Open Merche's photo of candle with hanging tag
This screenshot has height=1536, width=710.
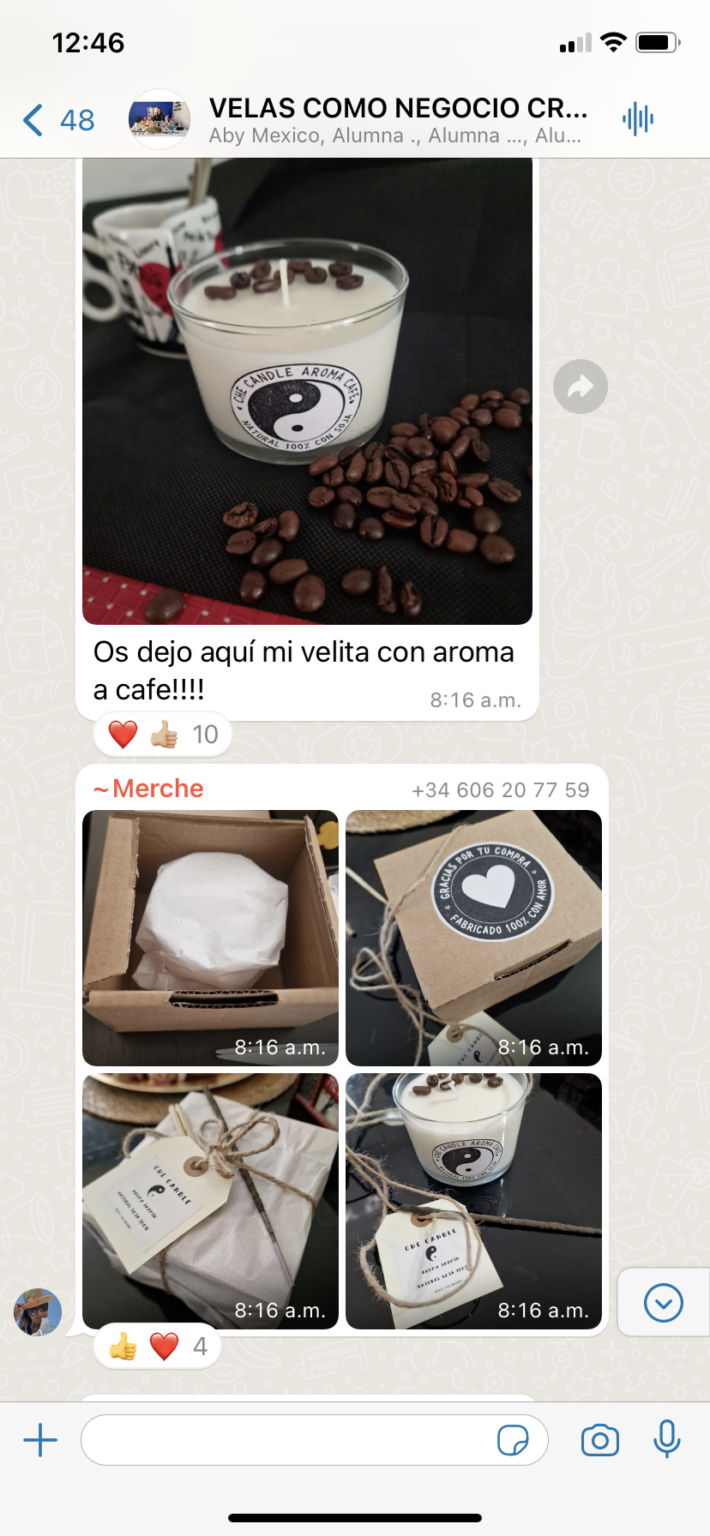474,1200
